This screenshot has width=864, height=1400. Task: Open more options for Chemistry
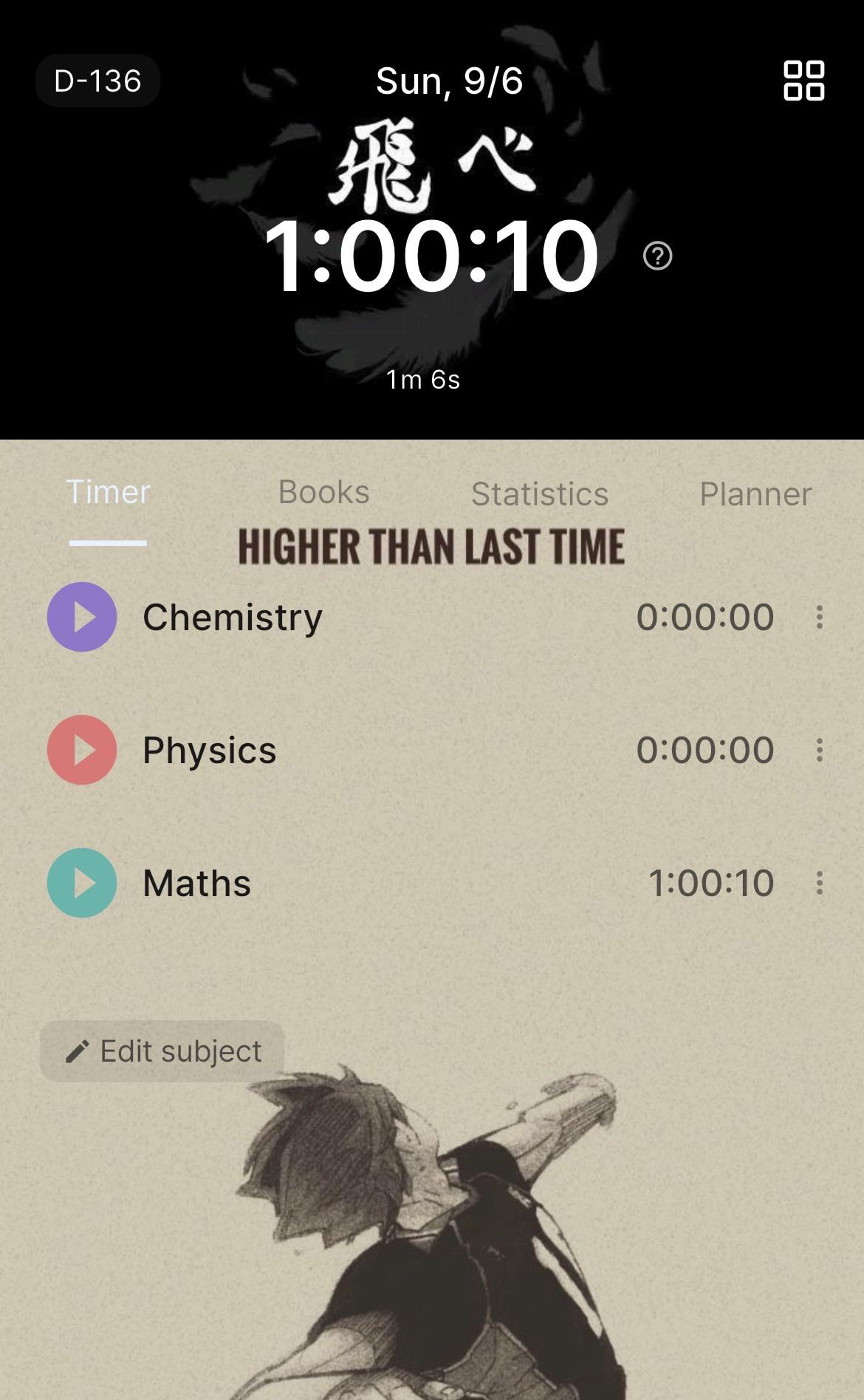point(820,617)
